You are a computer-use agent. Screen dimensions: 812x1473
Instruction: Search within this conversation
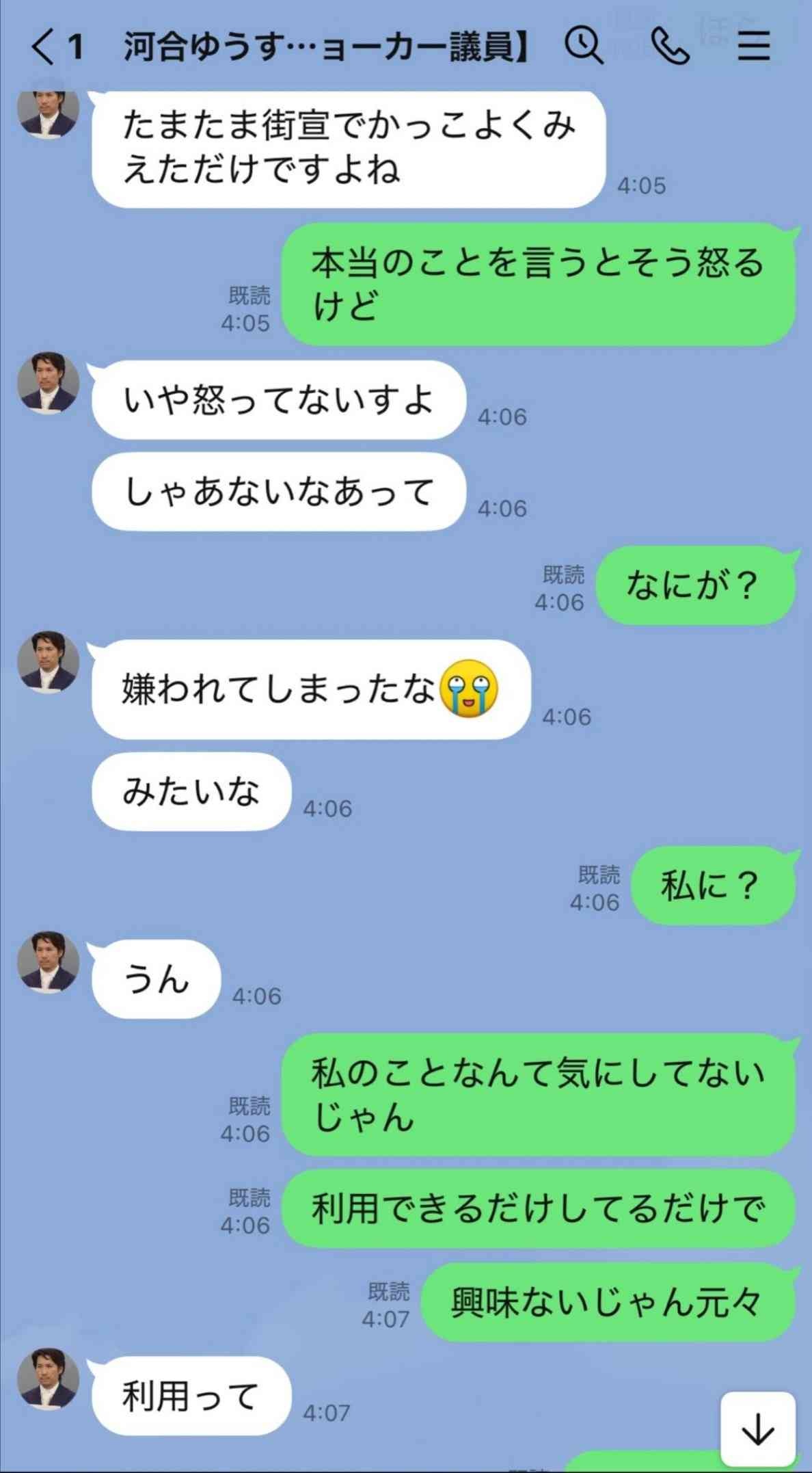tap(583, 47)
